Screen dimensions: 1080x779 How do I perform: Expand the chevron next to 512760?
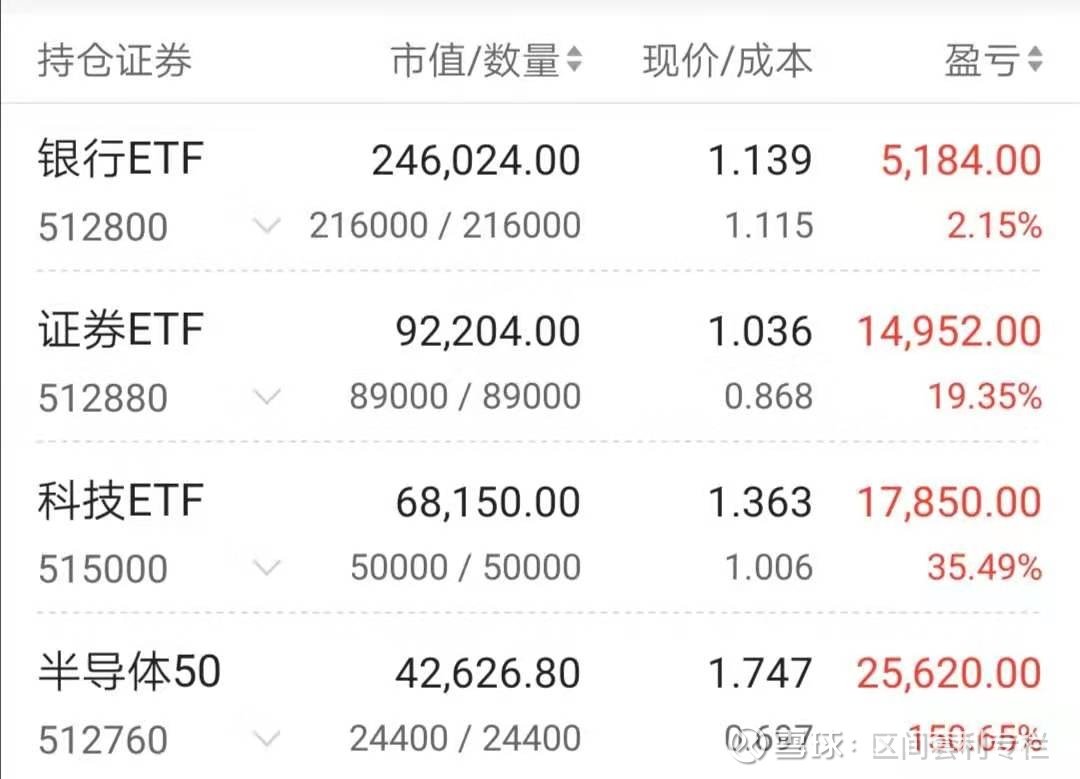(x=267, y=739)
